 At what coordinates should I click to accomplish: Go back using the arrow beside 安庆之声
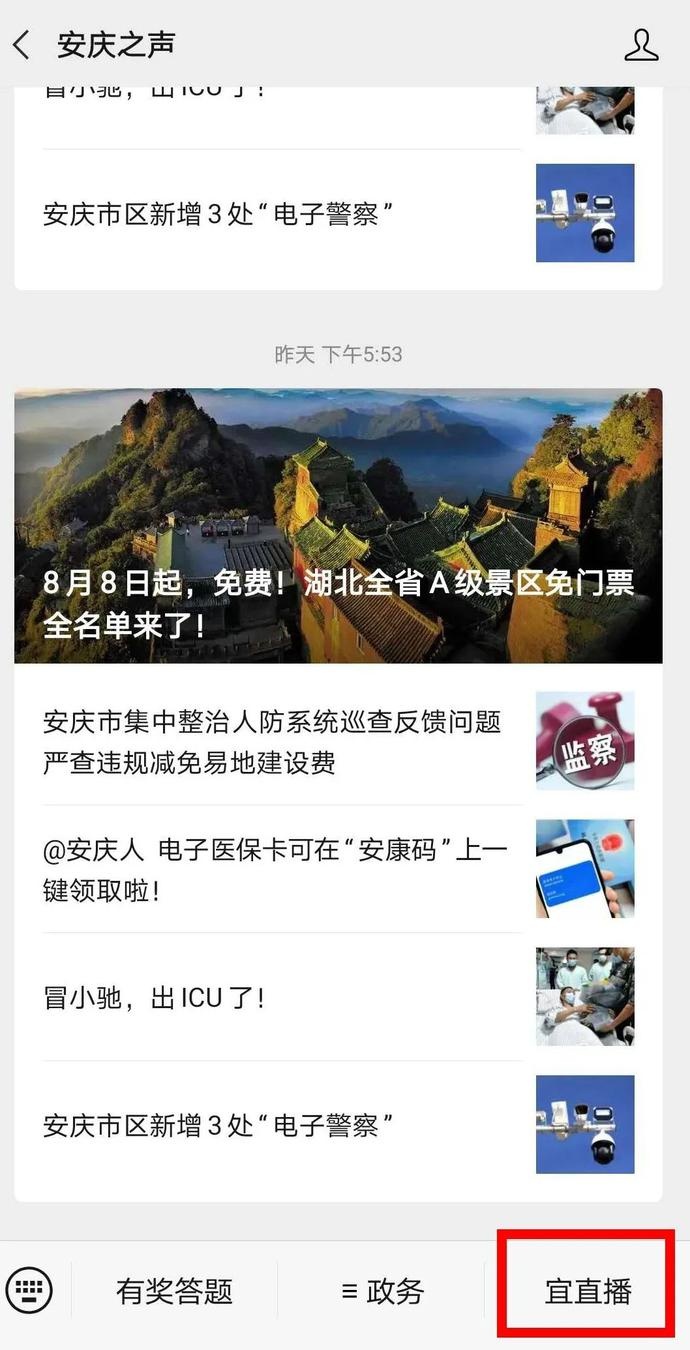[x=21, y=45]
